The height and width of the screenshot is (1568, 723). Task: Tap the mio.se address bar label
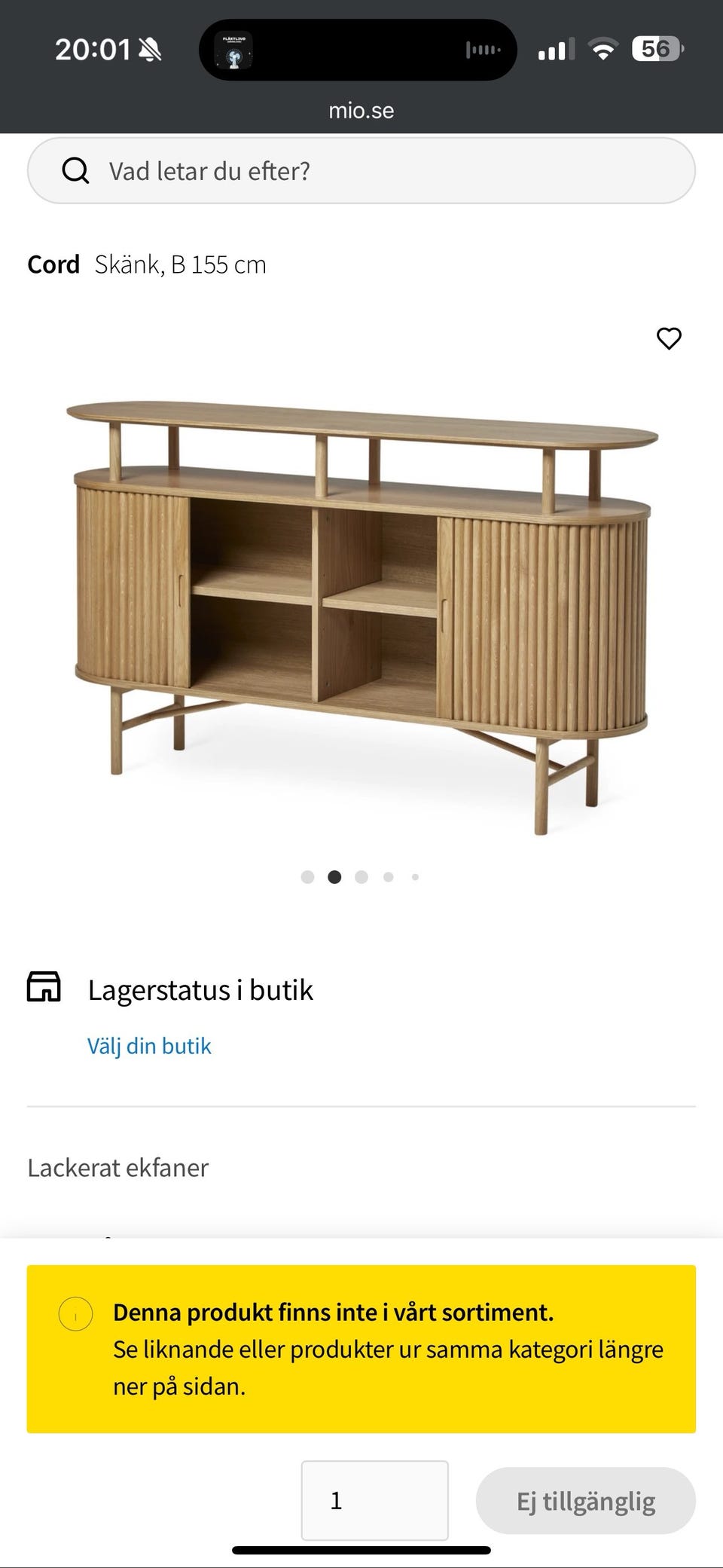click(361, 110)
